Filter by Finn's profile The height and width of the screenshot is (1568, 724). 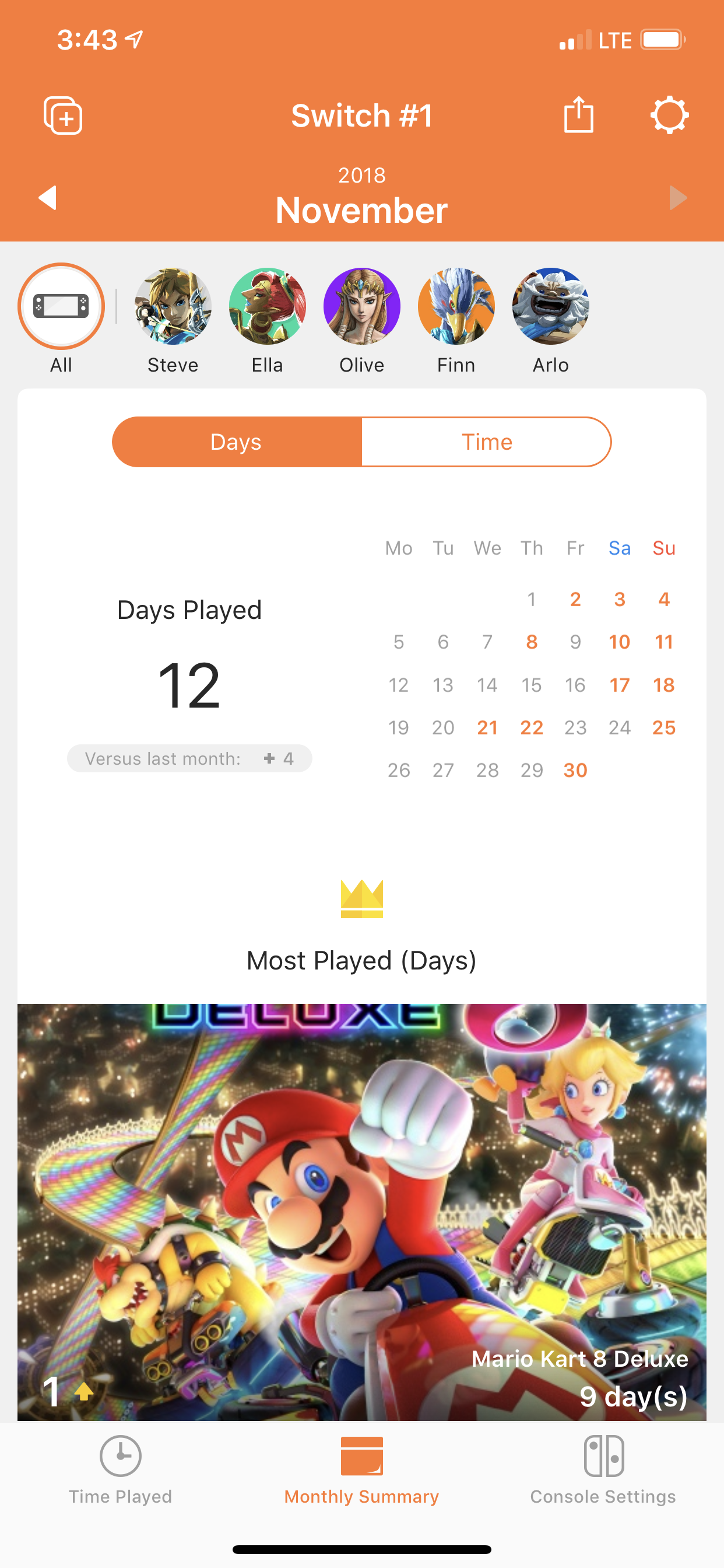click(456, 306)
